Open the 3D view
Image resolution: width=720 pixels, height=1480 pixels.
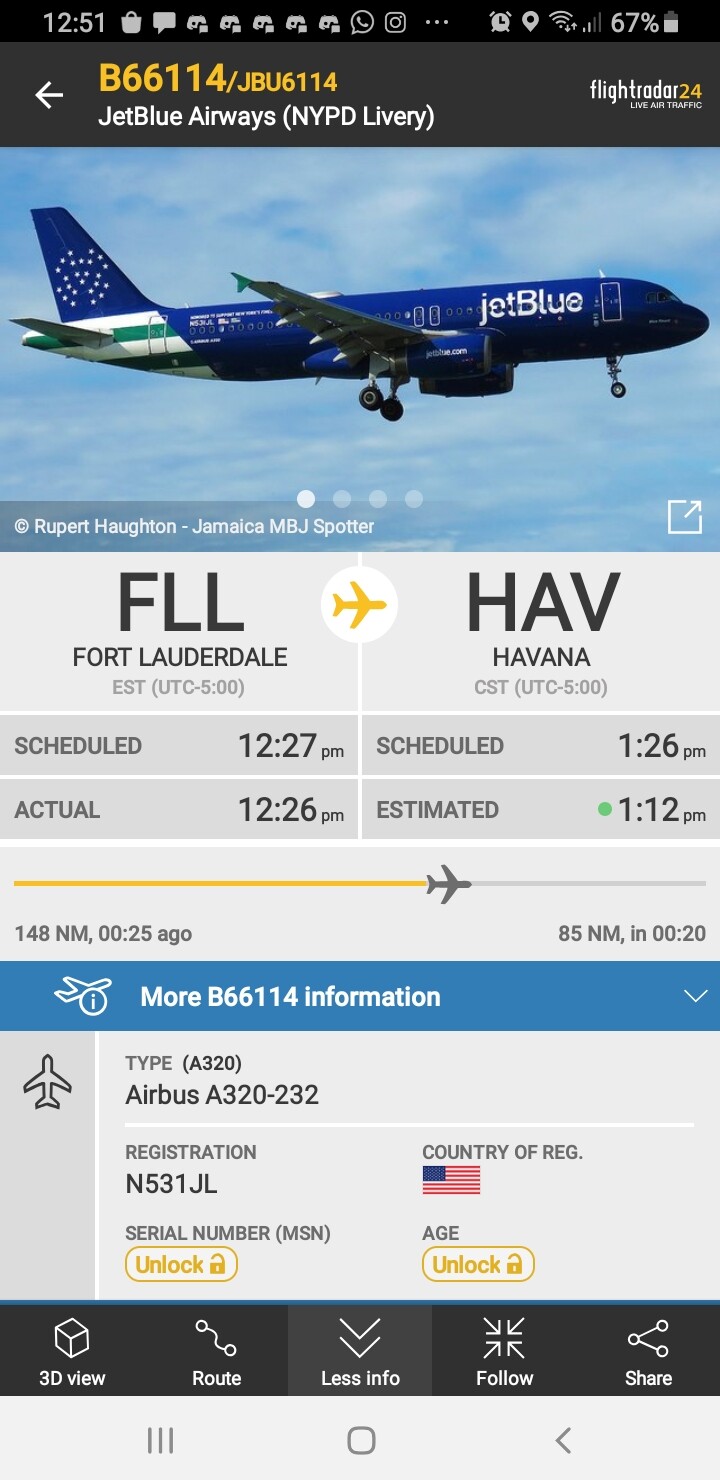point(72,1351)
